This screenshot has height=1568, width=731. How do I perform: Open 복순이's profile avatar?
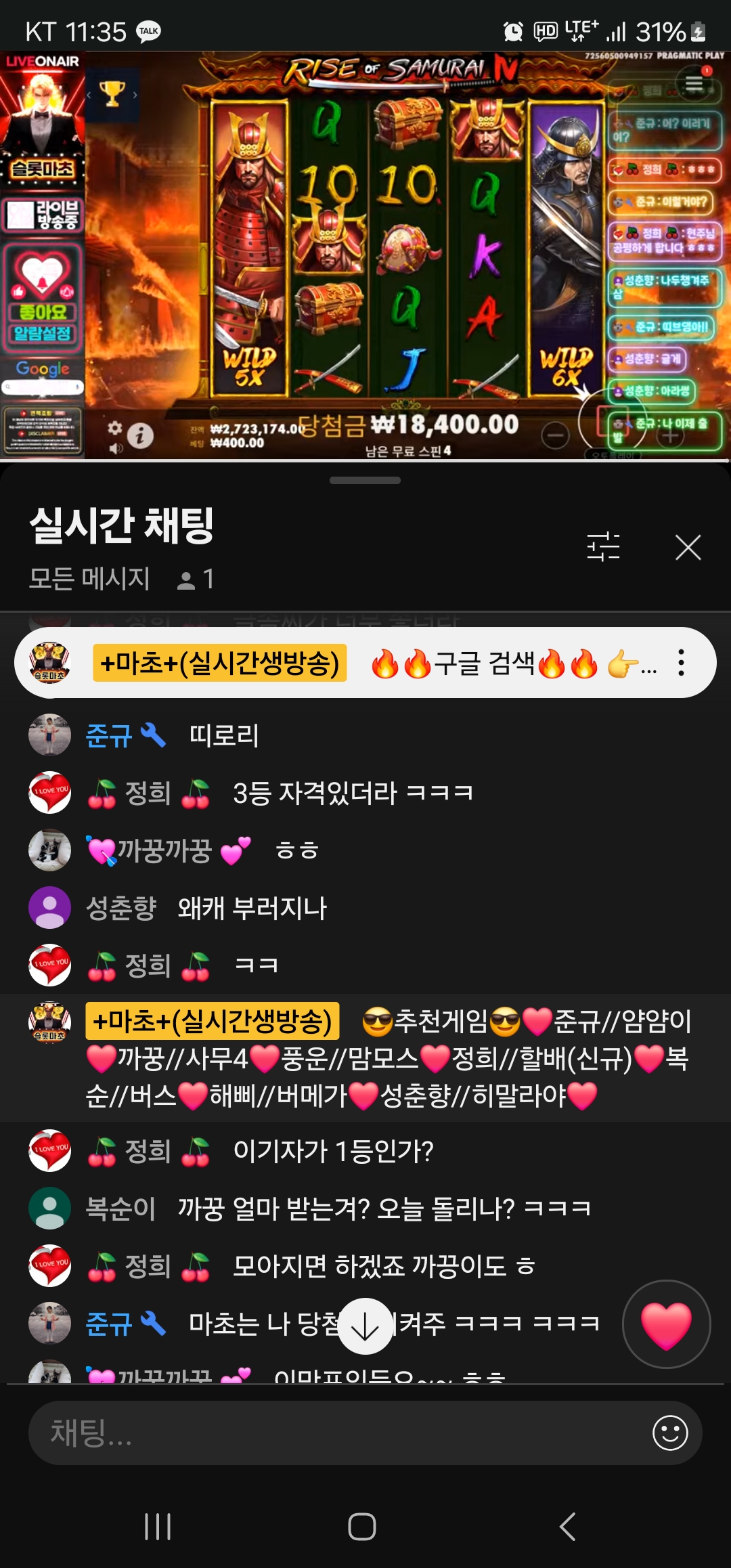tap(49, 1208)
